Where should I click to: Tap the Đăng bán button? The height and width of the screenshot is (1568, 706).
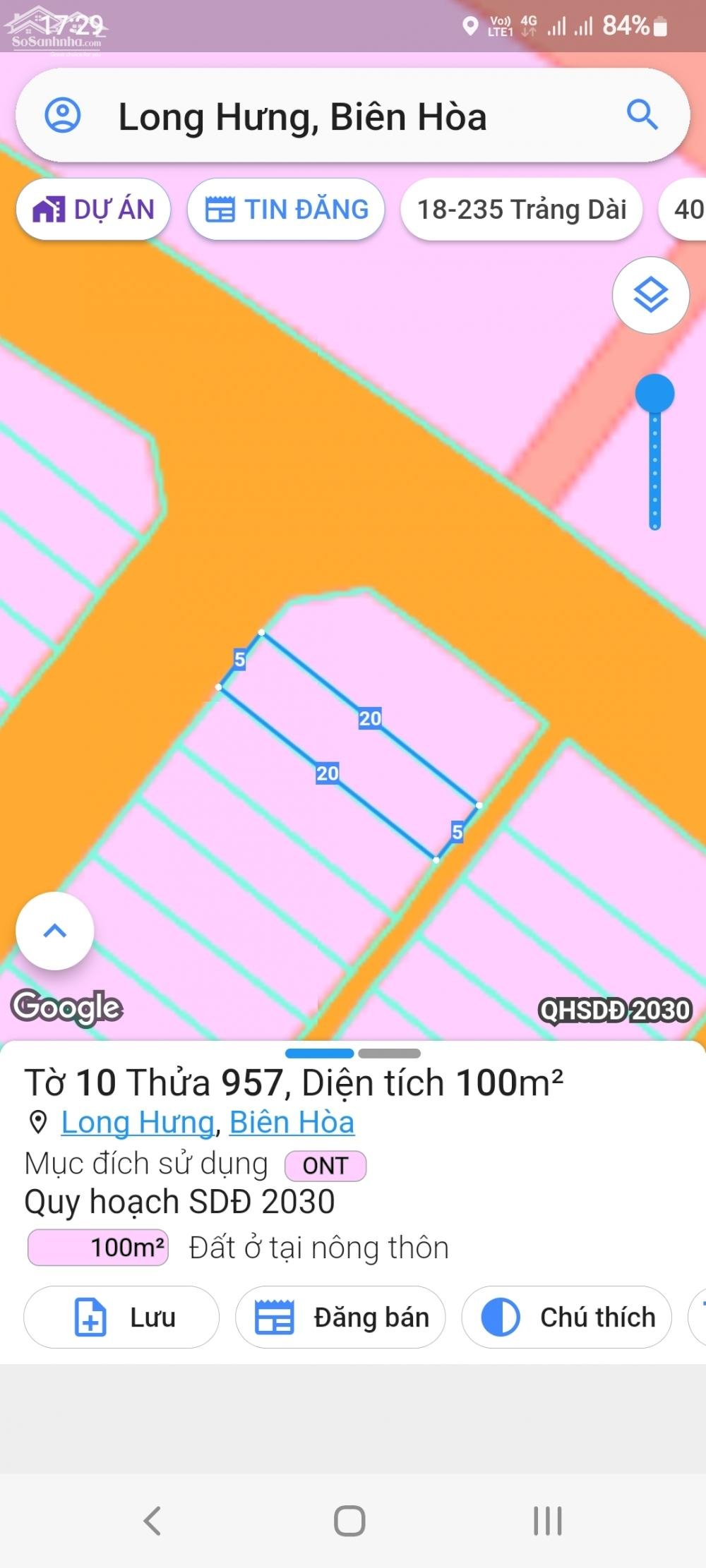[x=340, y=1317]
